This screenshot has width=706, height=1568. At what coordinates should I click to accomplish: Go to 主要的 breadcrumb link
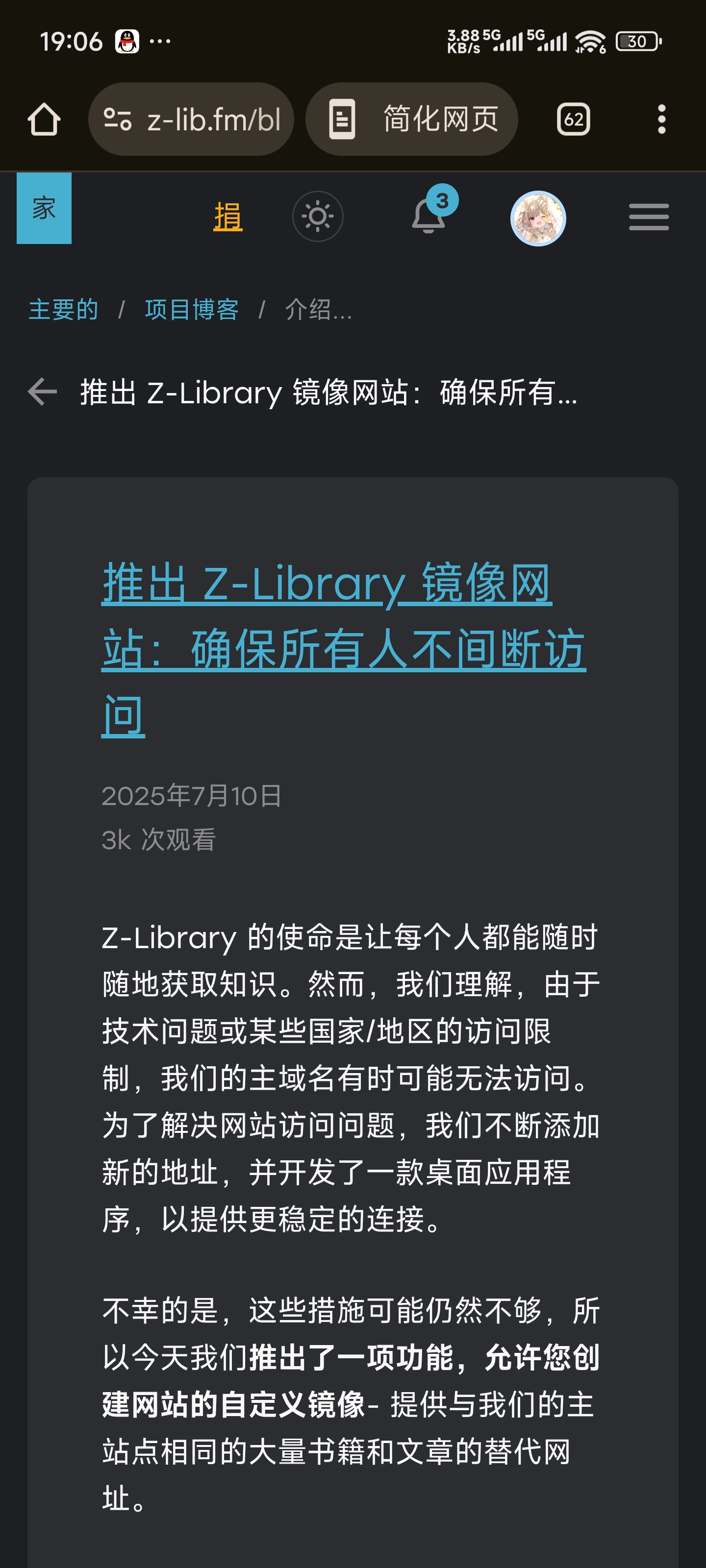click(63, 310)
